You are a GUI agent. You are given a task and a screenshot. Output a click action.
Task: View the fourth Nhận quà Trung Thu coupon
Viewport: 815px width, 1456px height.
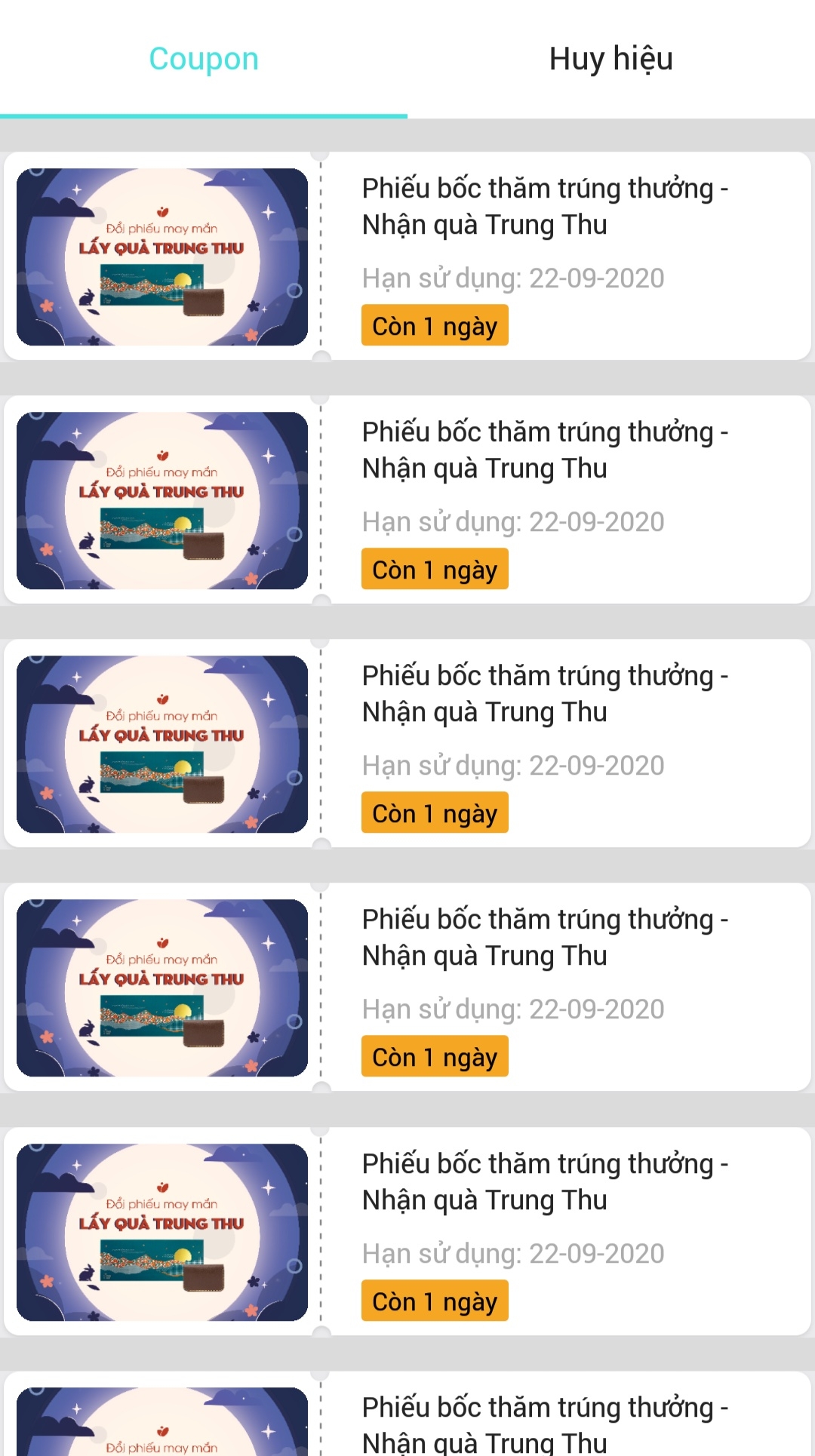click(x=407, y=988)
